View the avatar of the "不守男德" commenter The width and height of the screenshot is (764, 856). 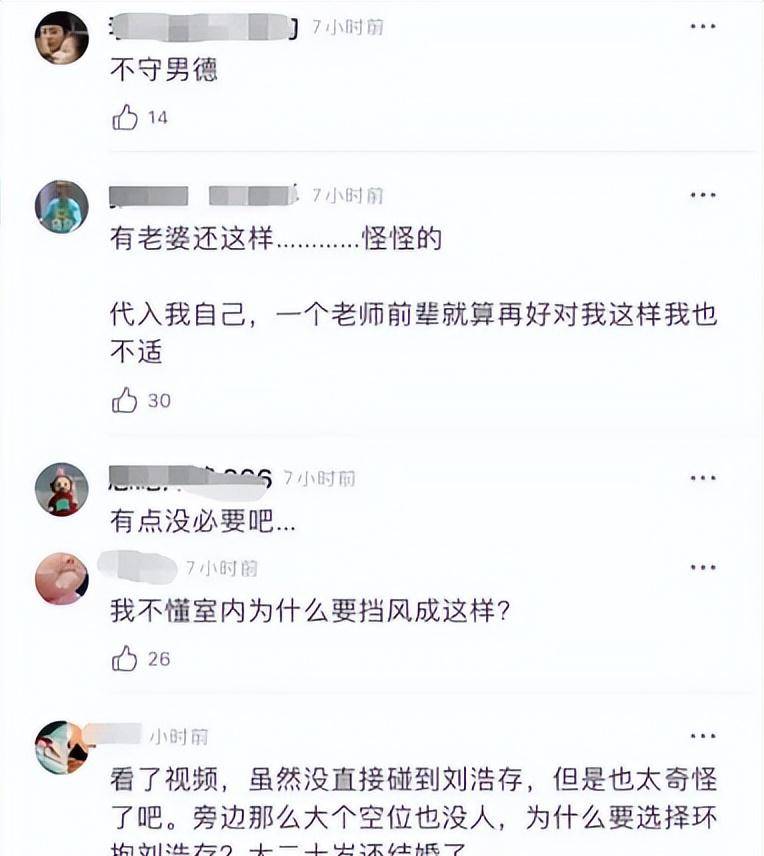coord(62,37)
